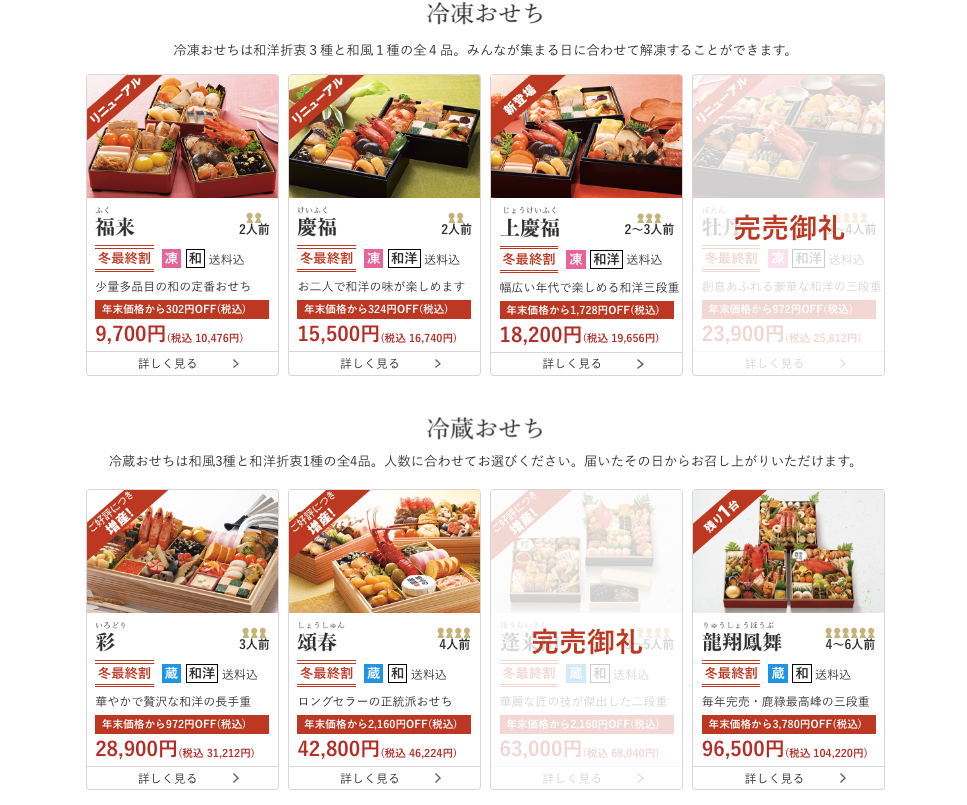Viewport: 967px width, 805px height.
Task: Open the 福来 product image
Action: click(182, 137)
